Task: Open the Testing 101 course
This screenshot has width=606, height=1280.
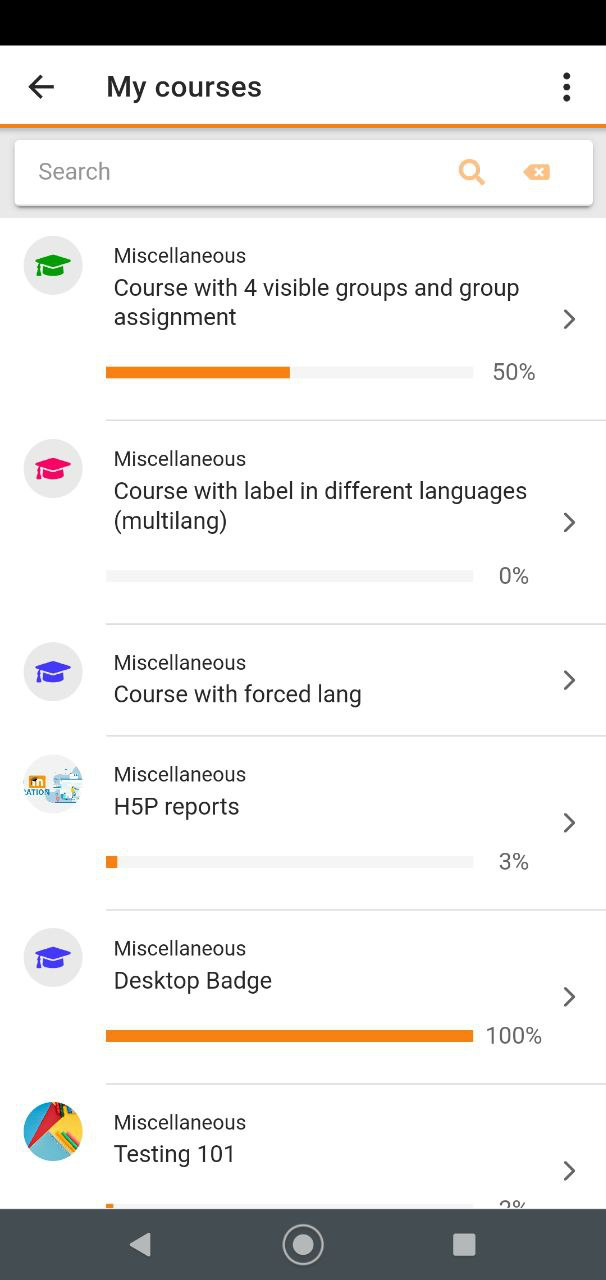Action: [x=303, y=1147]
